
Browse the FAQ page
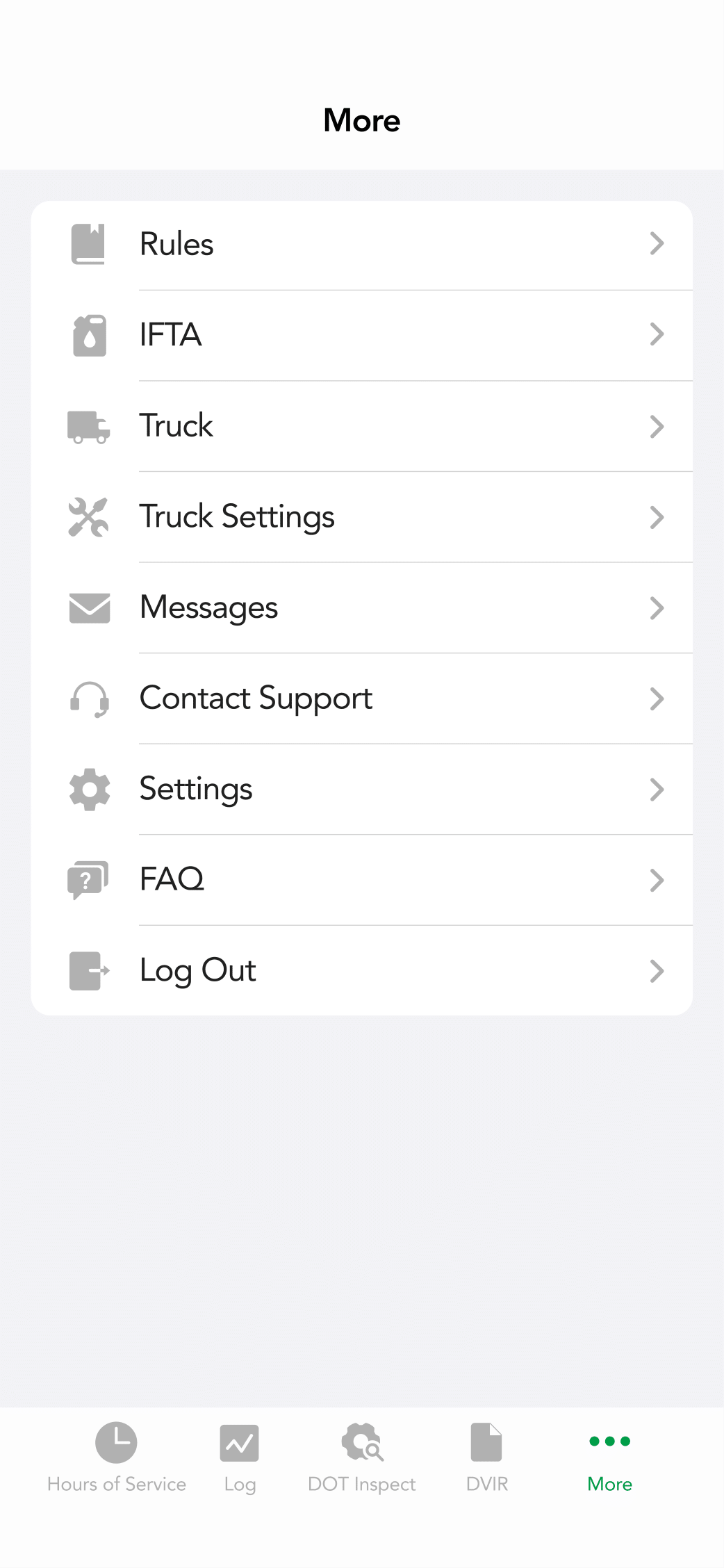pyautogui.click(x=361, y=880)
